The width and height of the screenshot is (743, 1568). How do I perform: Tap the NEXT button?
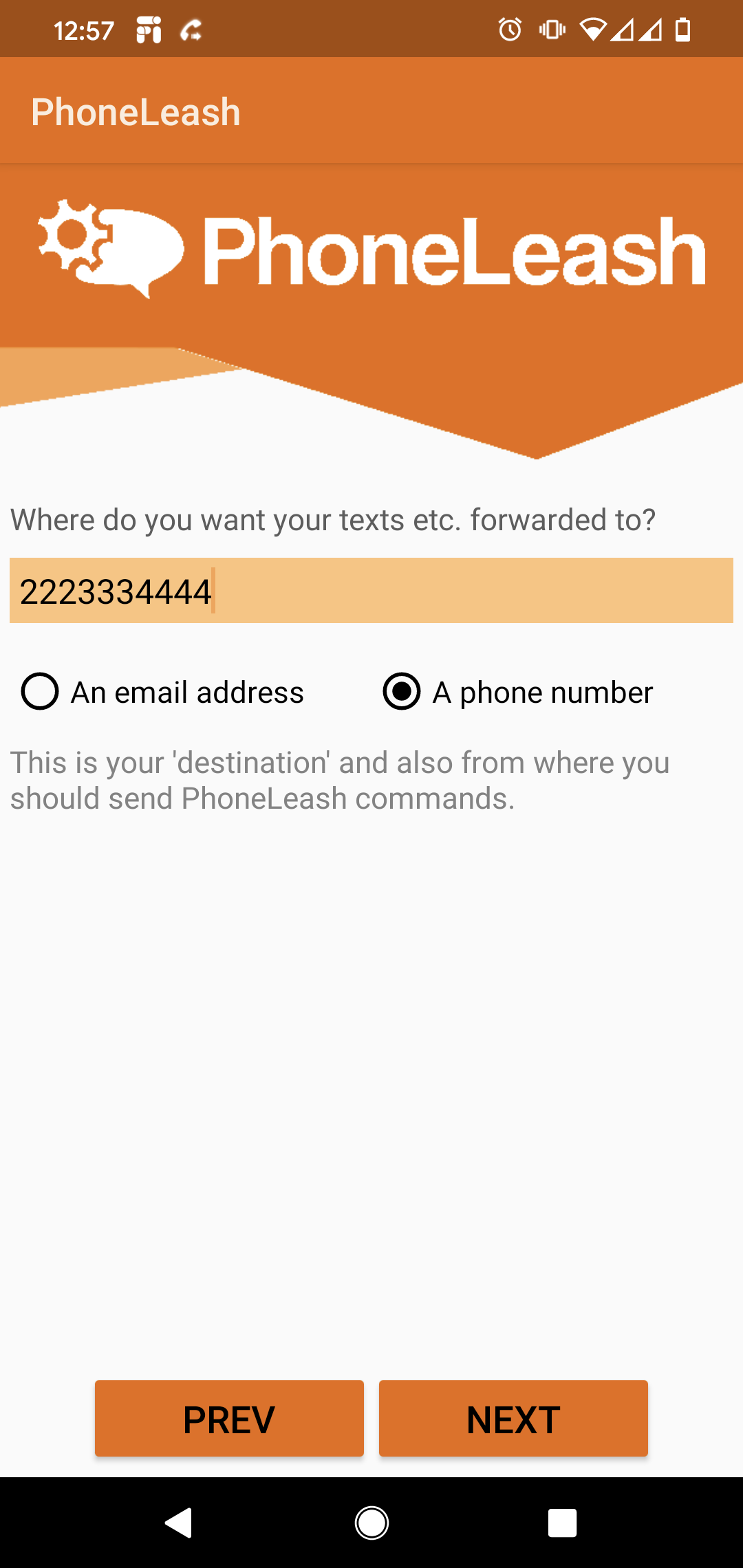click(513, 1417)
